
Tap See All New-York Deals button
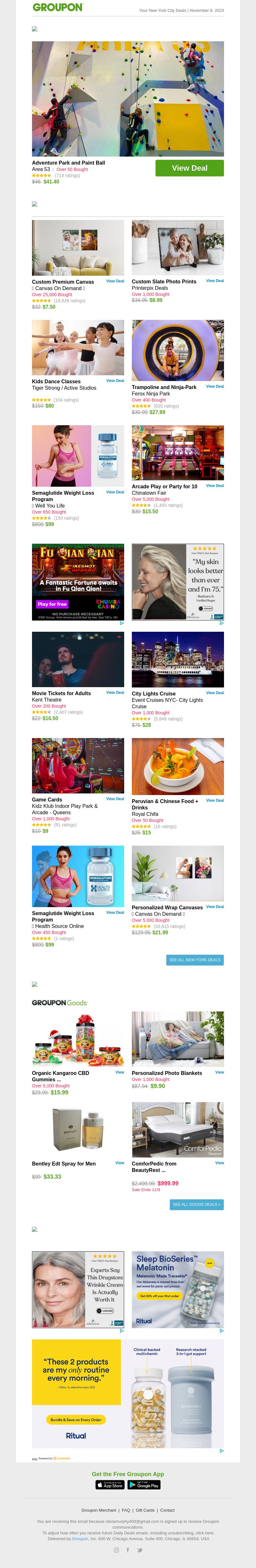[x=195, y=960]
